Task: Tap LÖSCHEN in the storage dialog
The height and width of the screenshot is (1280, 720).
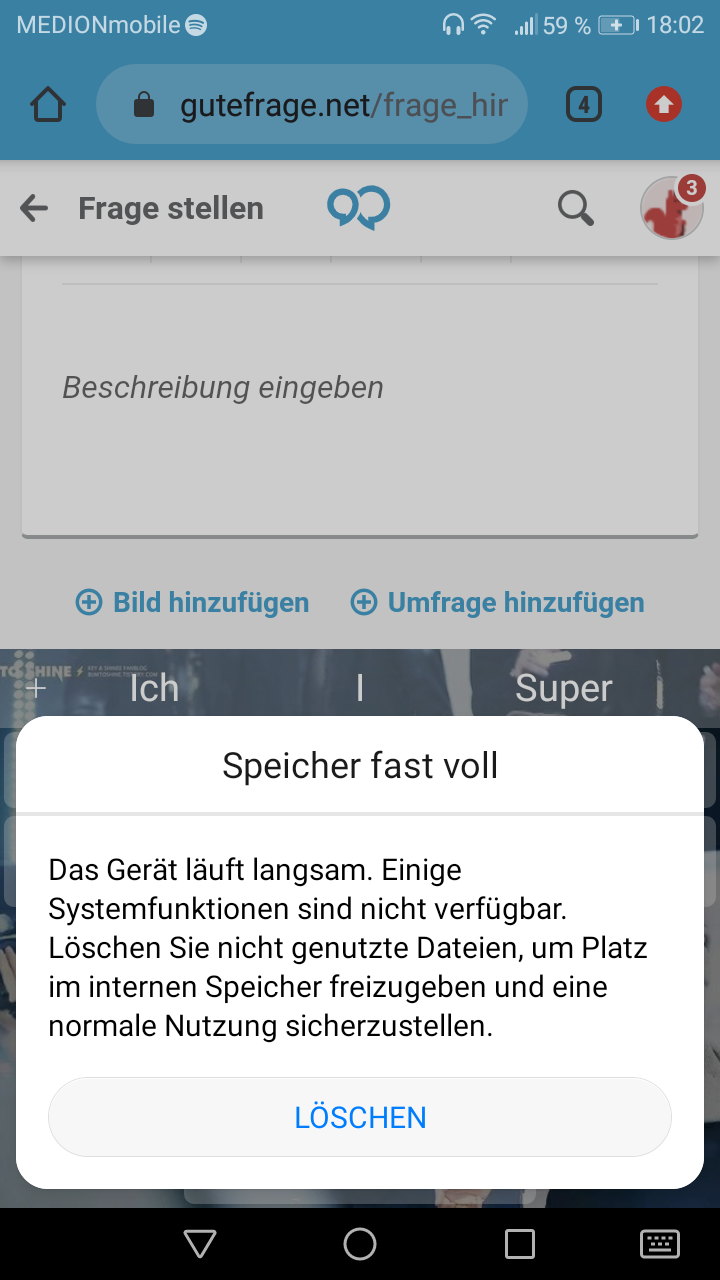Action: 360,1117
